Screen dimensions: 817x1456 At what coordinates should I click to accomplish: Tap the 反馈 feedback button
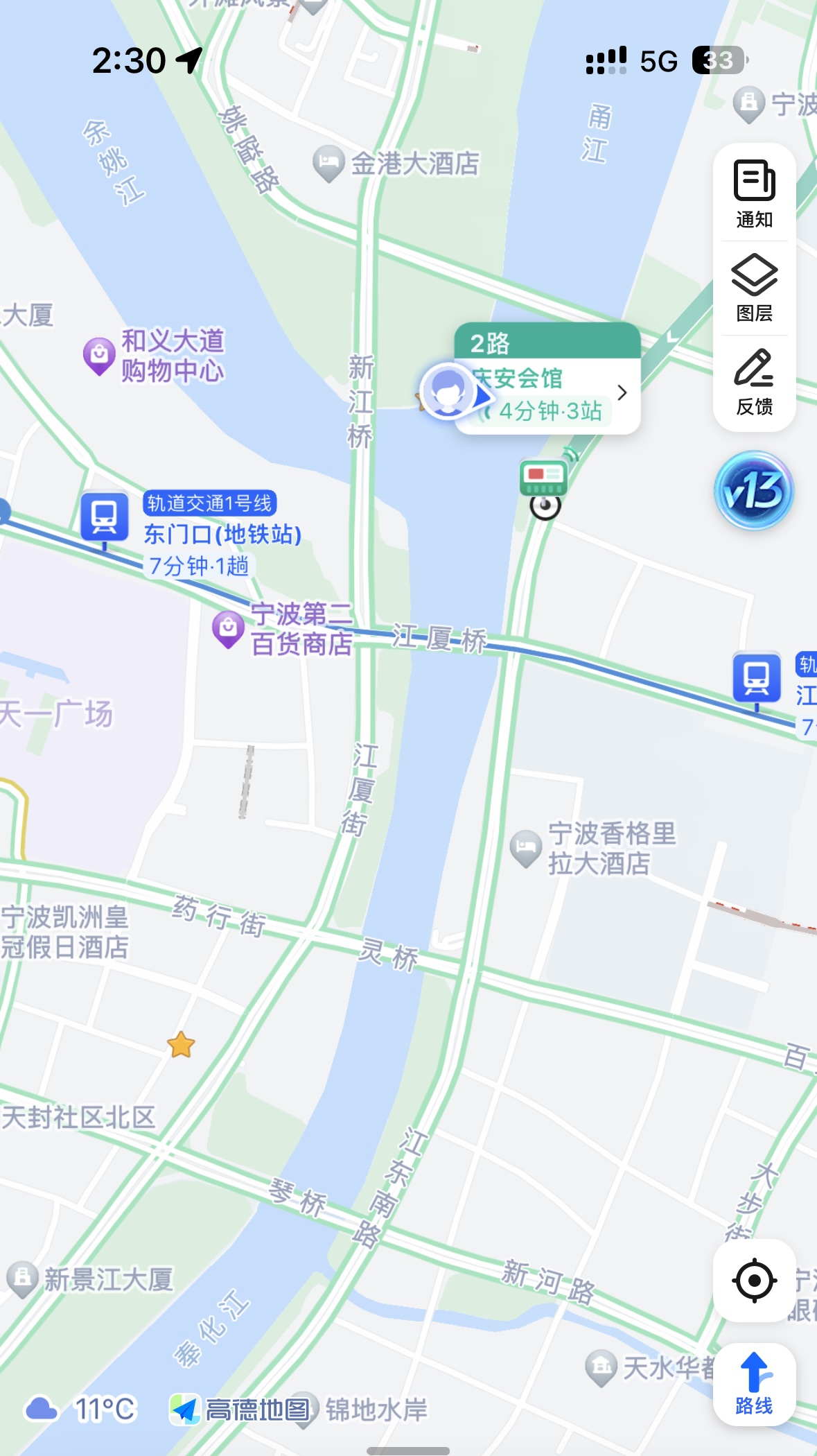(754, 382)
